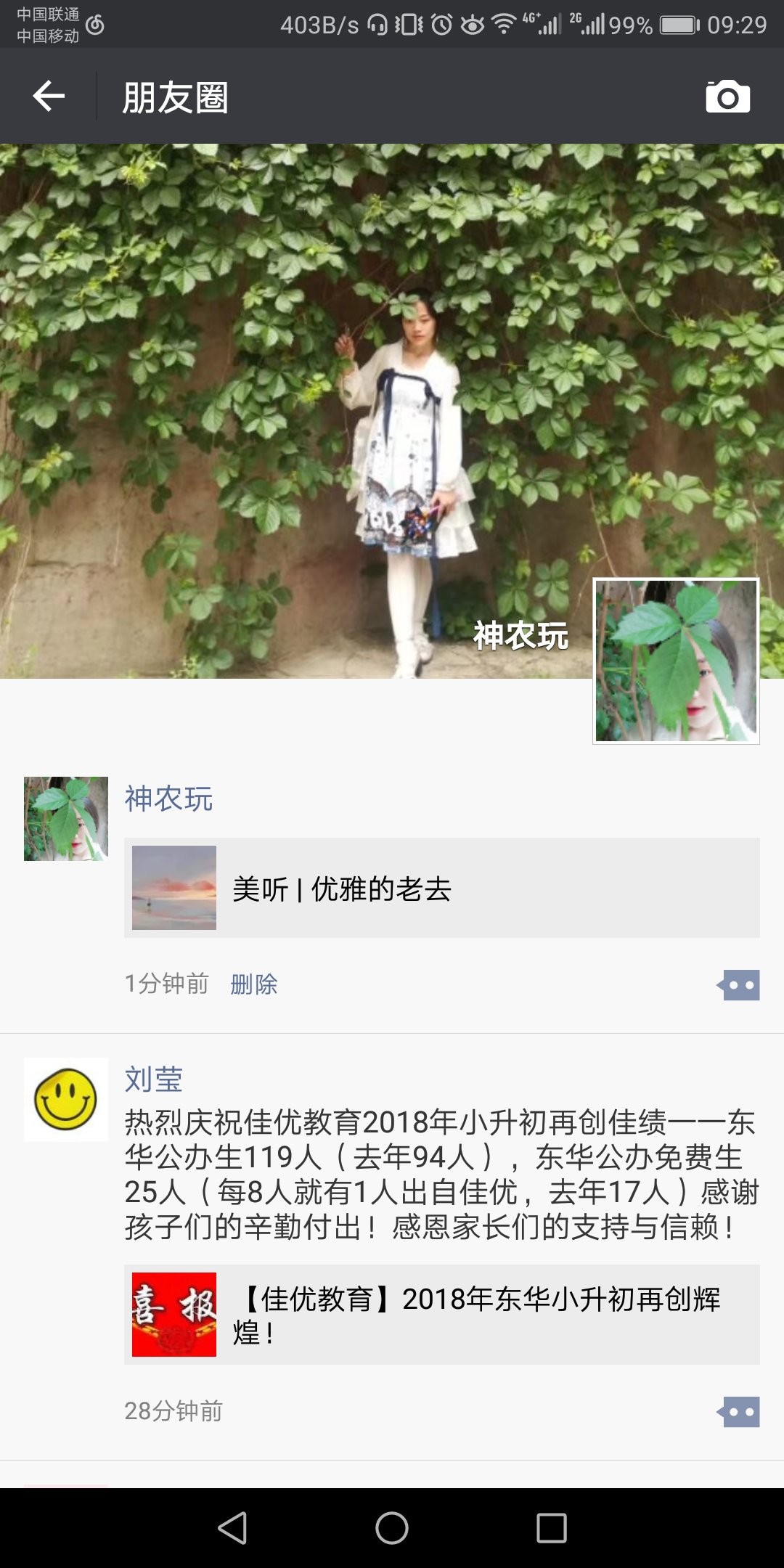Go back from the 朋友圈 screen
The width and height of the screenshot is (784, 1568).
49,97
